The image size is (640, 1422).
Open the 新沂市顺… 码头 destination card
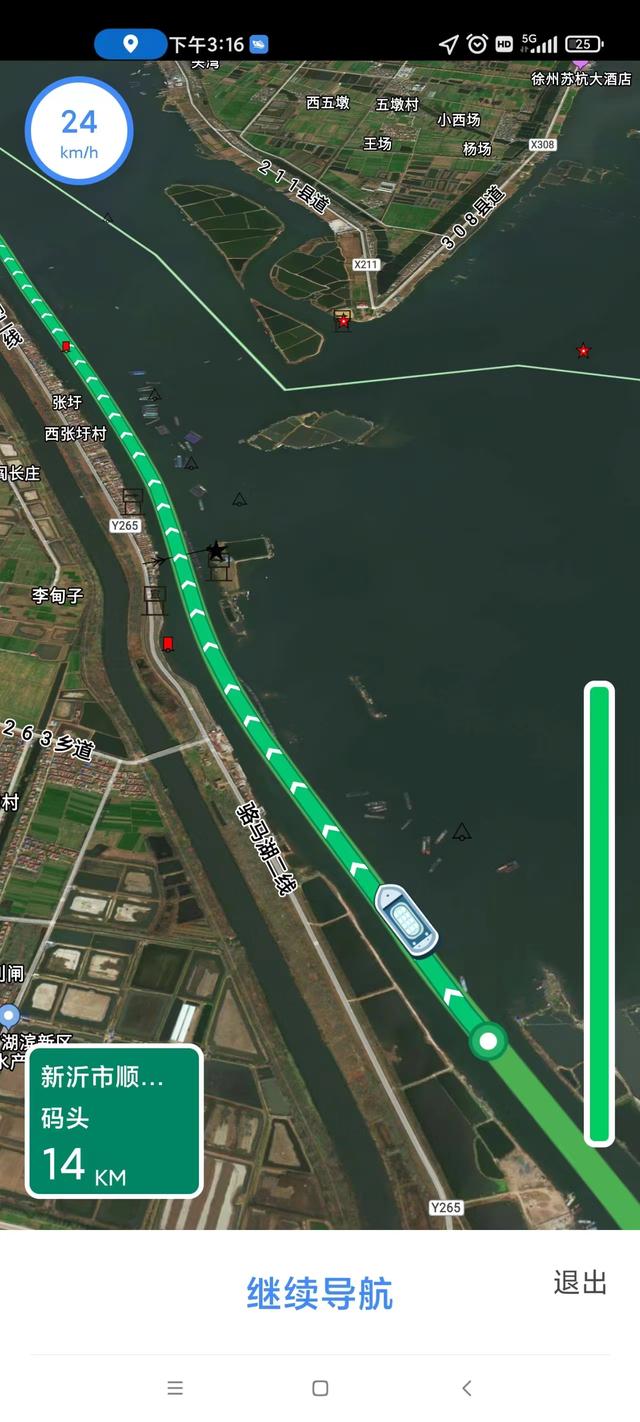point(114,1121)
